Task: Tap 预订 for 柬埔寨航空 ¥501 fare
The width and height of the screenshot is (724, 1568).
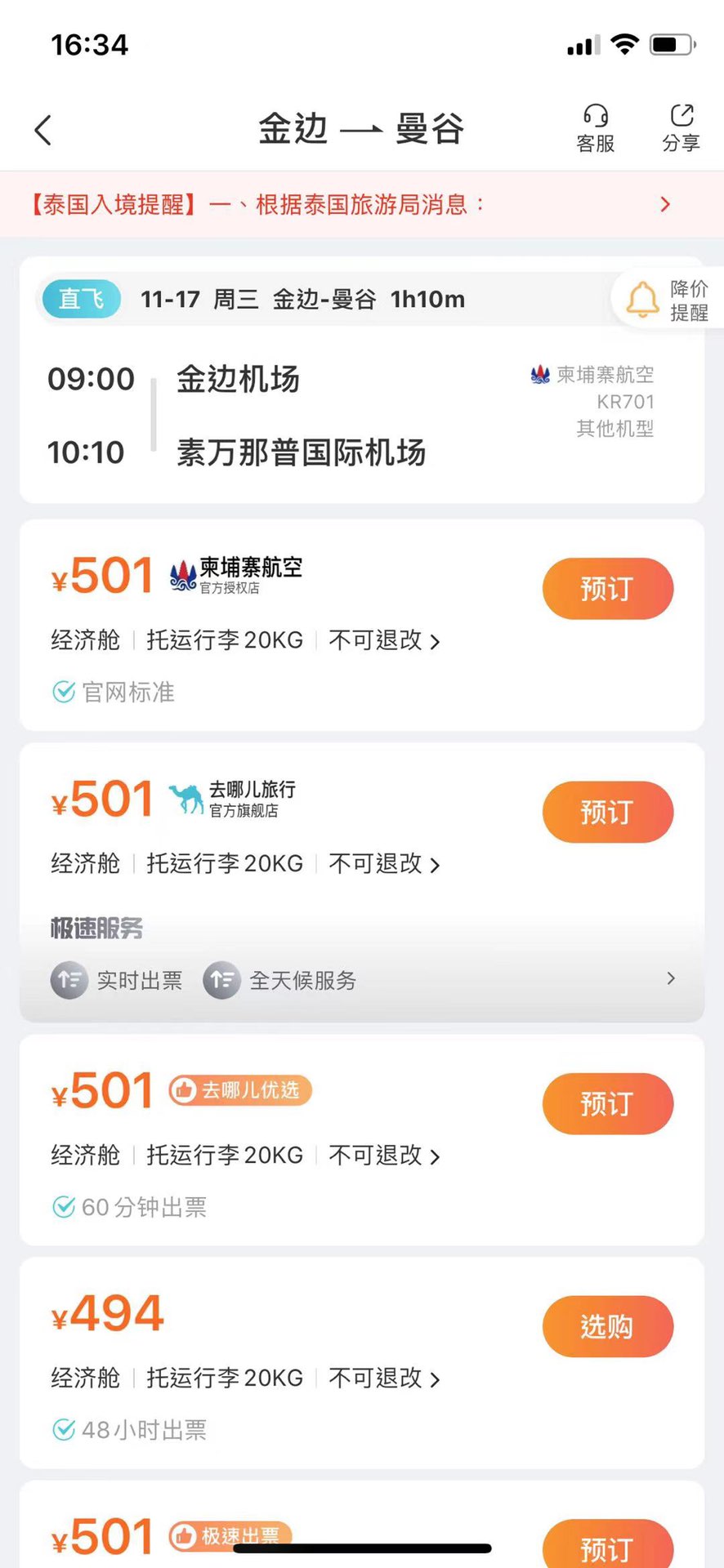Action: point(607,588)
